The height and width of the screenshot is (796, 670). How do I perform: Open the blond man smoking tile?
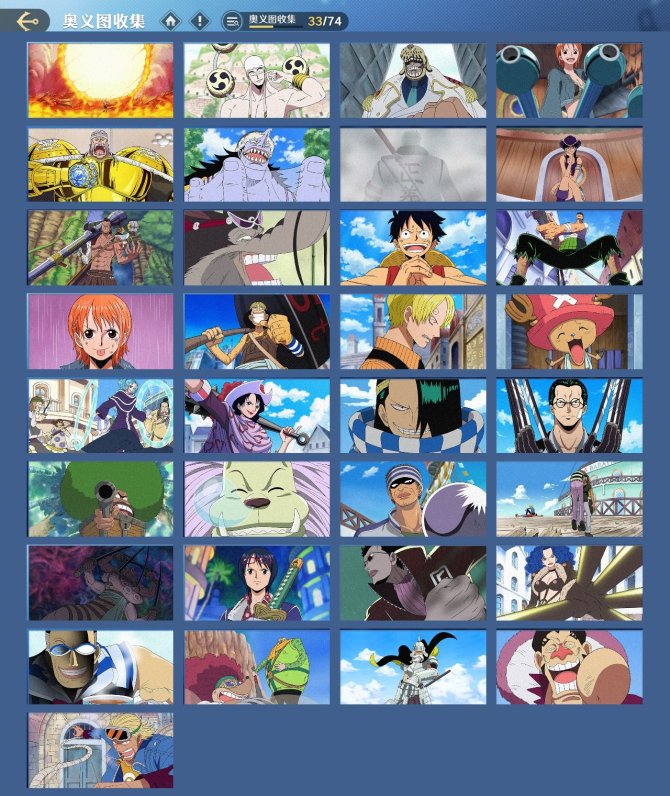(x=413, y=331)
